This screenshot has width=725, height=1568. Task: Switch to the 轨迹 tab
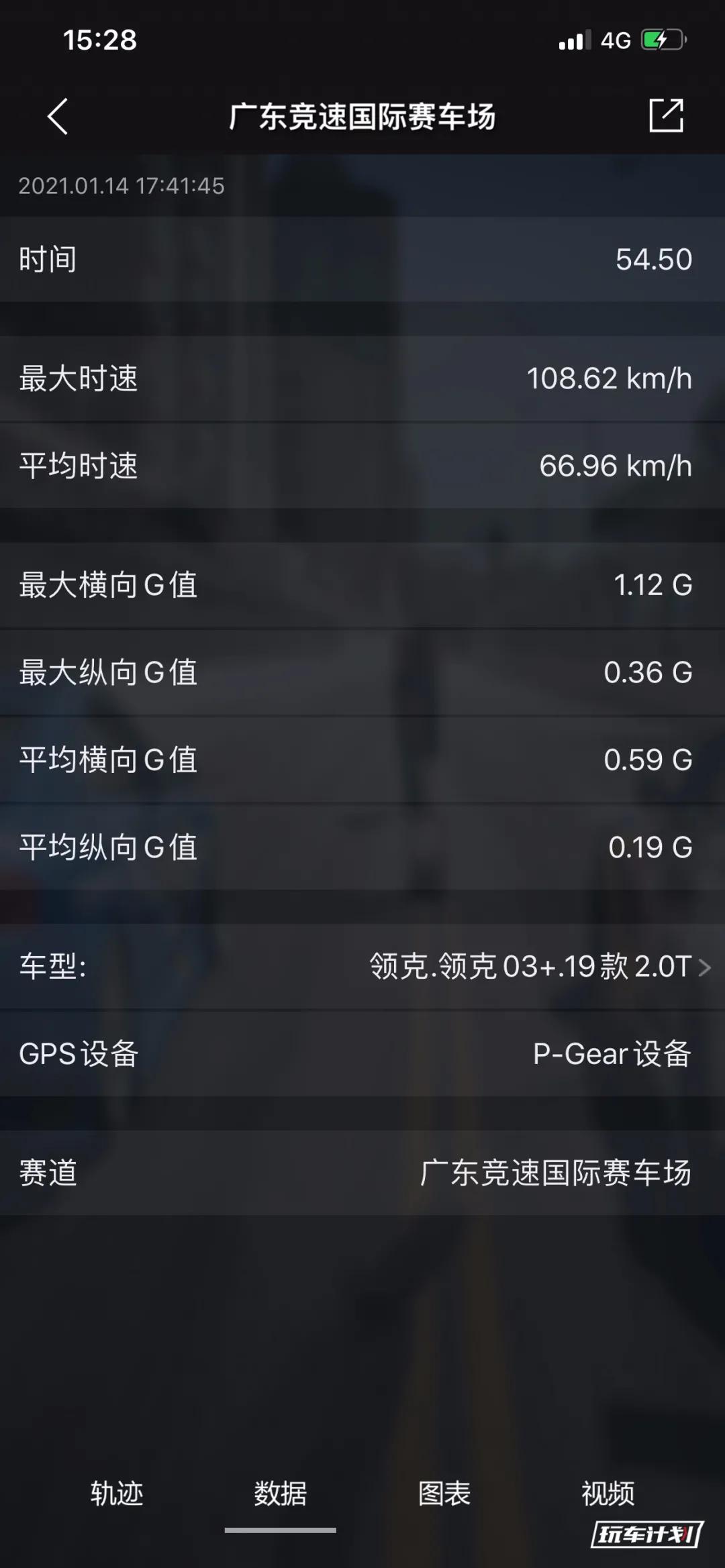click(117, 1493)
